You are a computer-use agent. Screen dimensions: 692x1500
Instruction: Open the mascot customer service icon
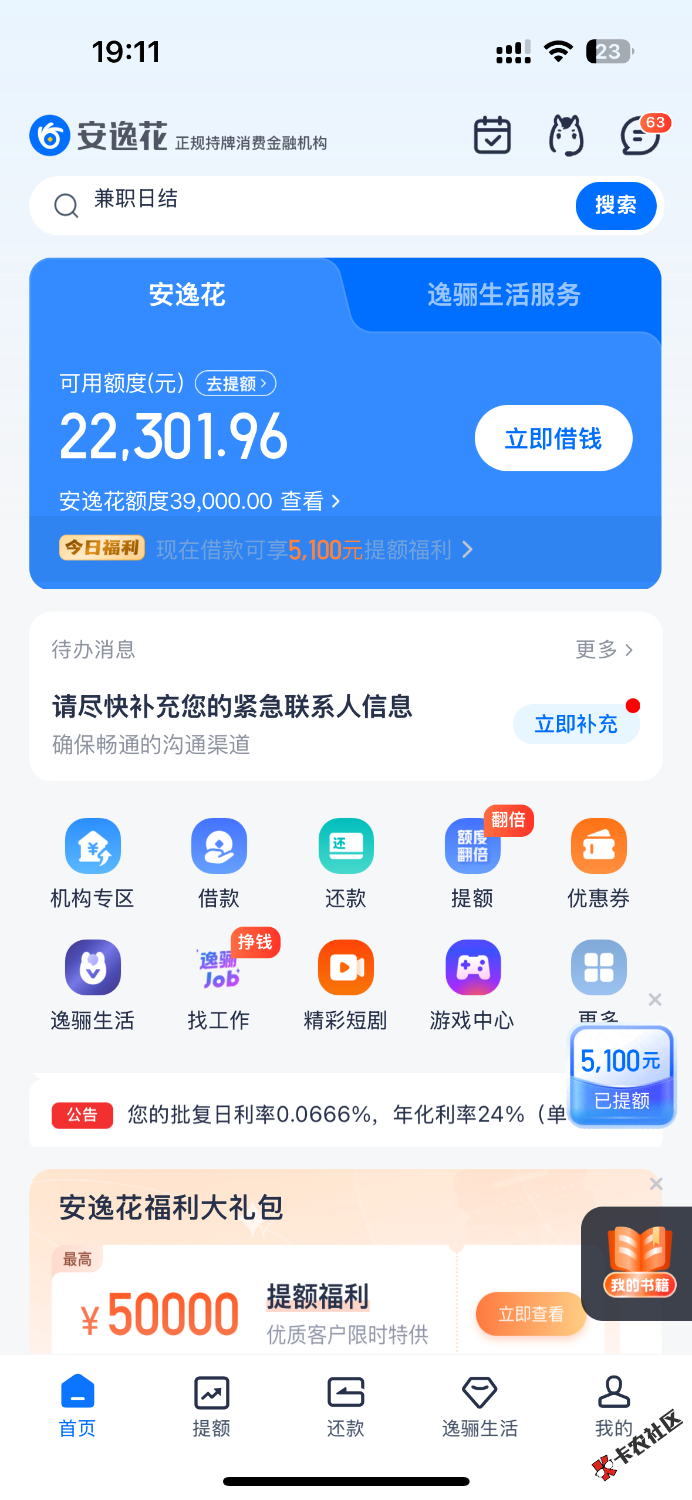(x=566, y=136)
